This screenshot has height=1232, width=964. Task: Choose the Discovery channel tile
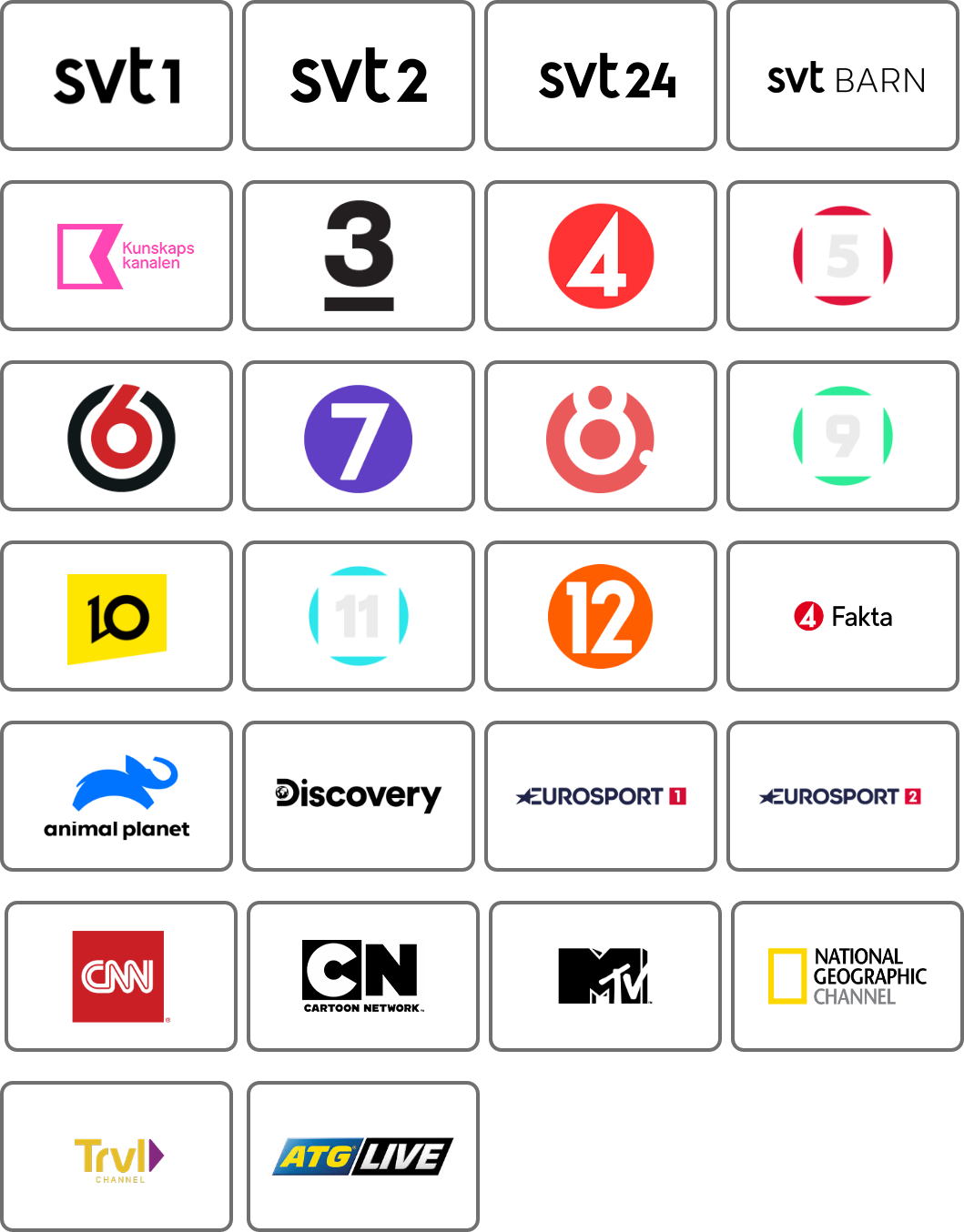[x=359, y=796]
